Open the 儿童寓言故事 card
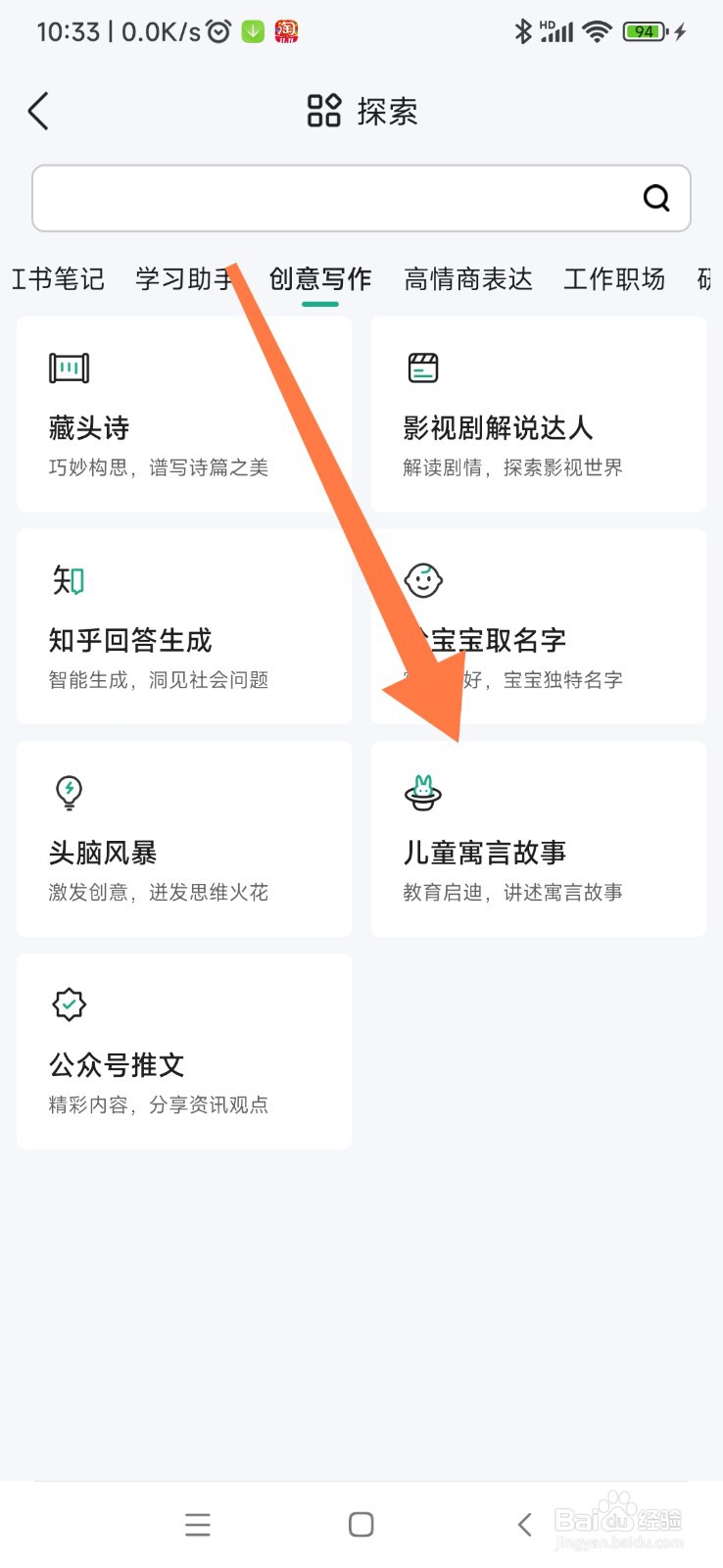Screen dimensions: 723x1568 538,838
